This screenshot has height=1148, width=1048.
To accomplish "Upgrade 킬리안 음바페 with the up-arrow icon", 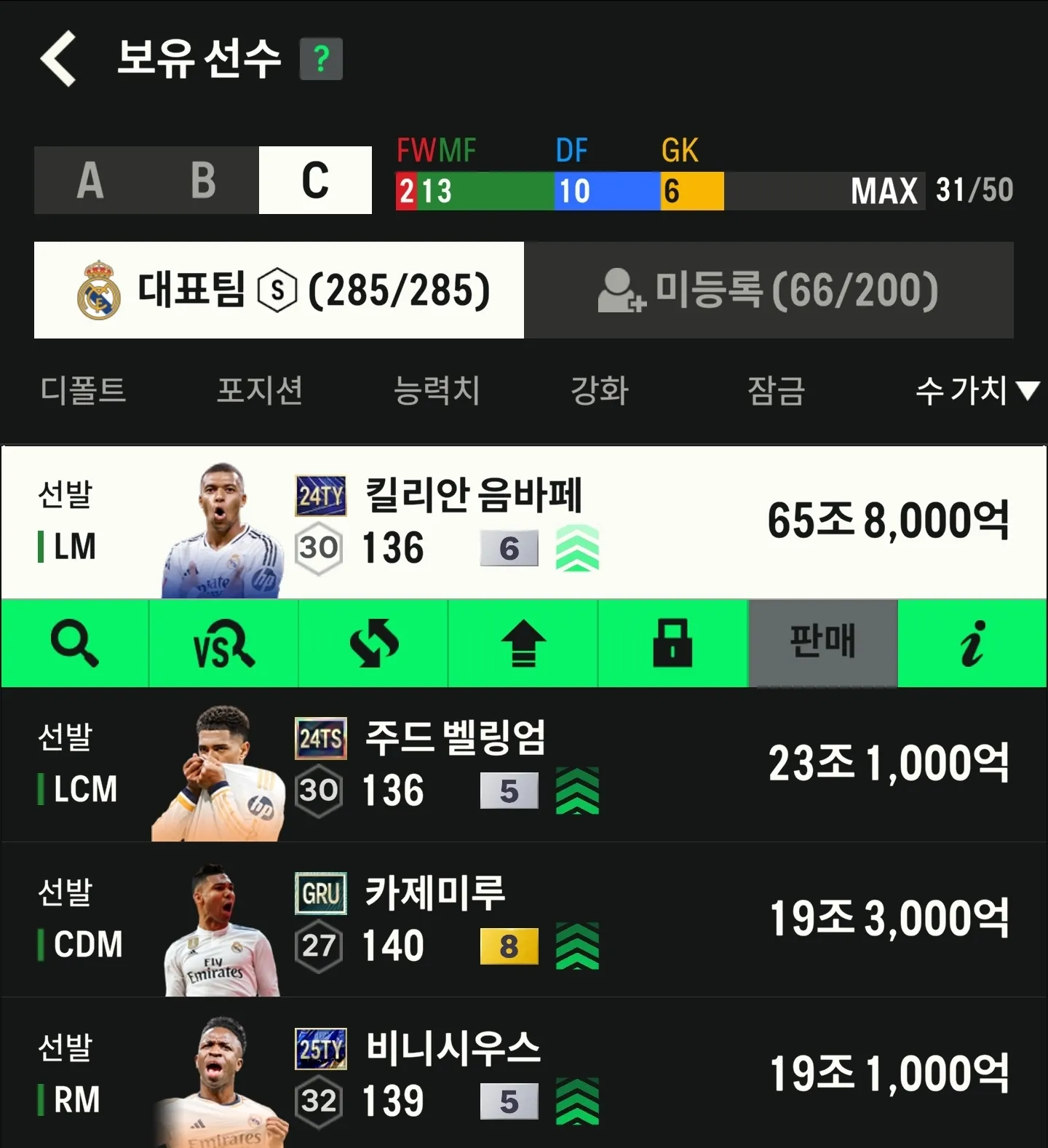I will coord(523,644).
